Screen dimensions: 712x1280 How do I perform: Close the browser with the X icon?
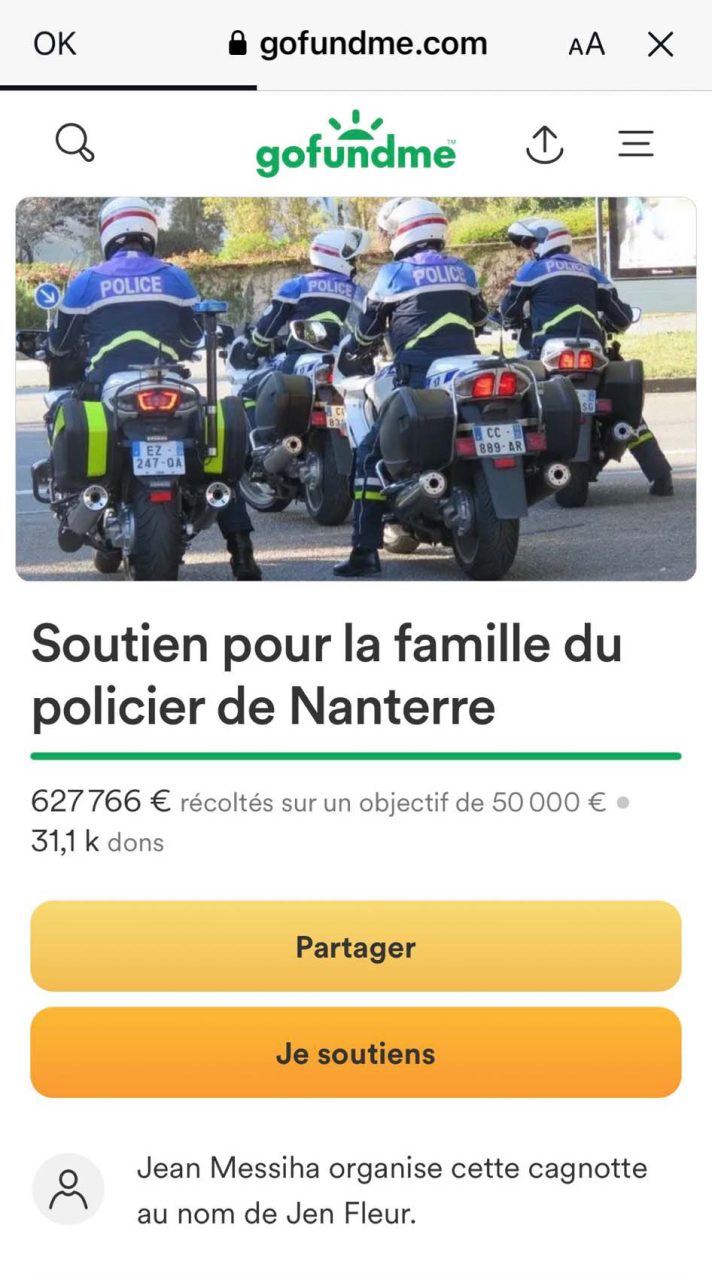click(660, 44)
